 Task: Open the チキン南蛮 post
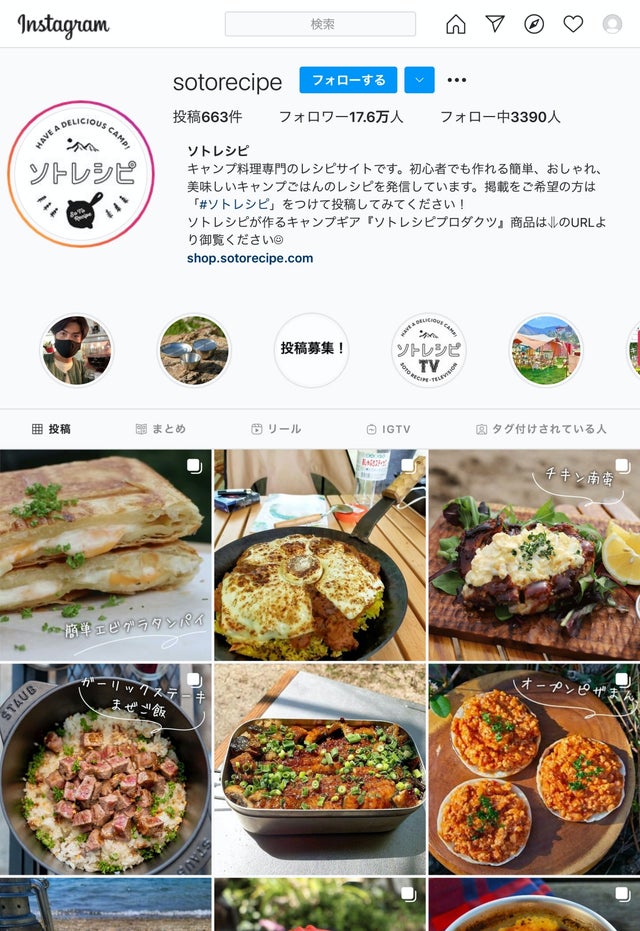(534, 555)
